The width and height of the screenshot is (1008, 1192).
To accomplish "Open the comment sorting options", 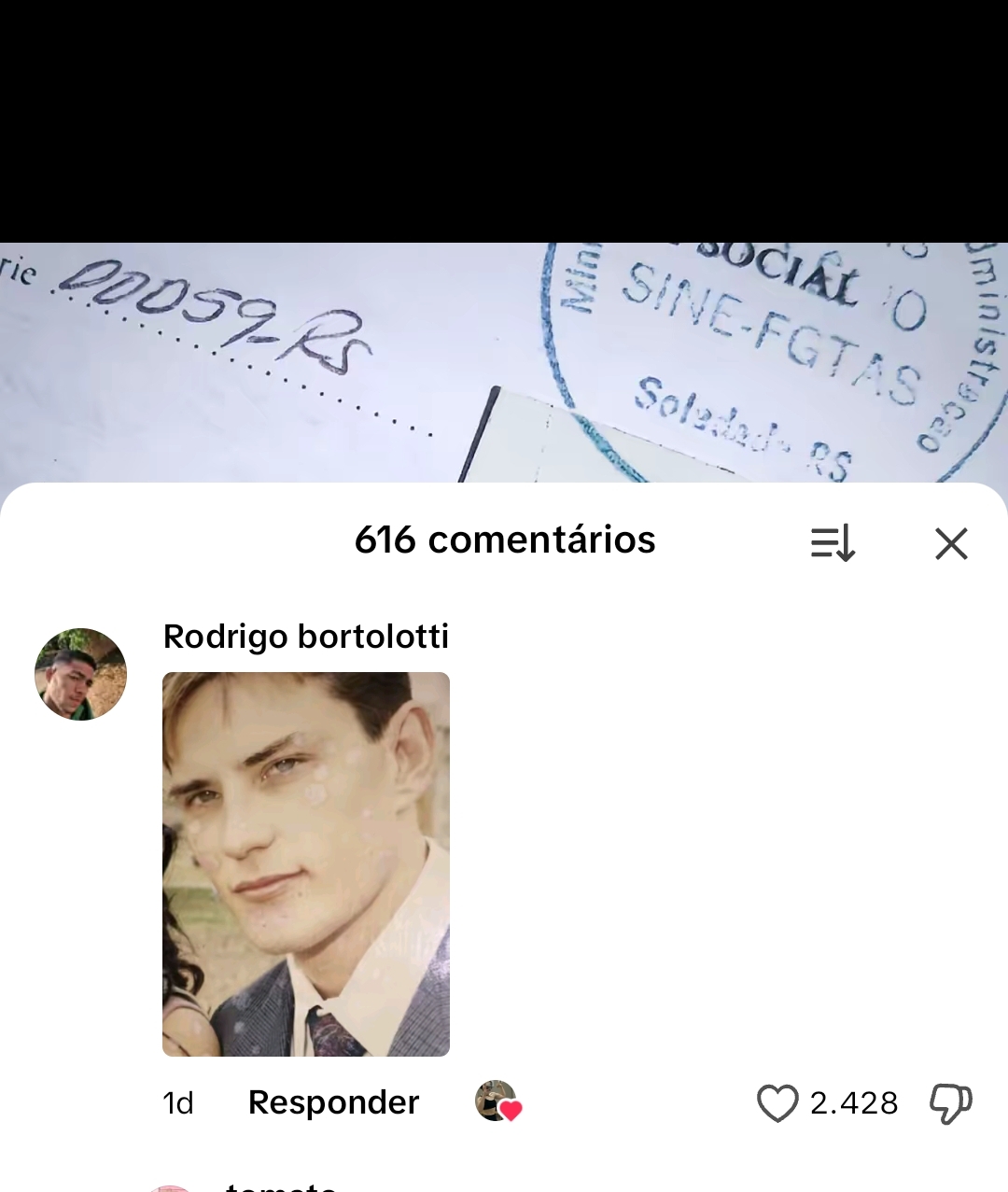I will coord(833,543).
